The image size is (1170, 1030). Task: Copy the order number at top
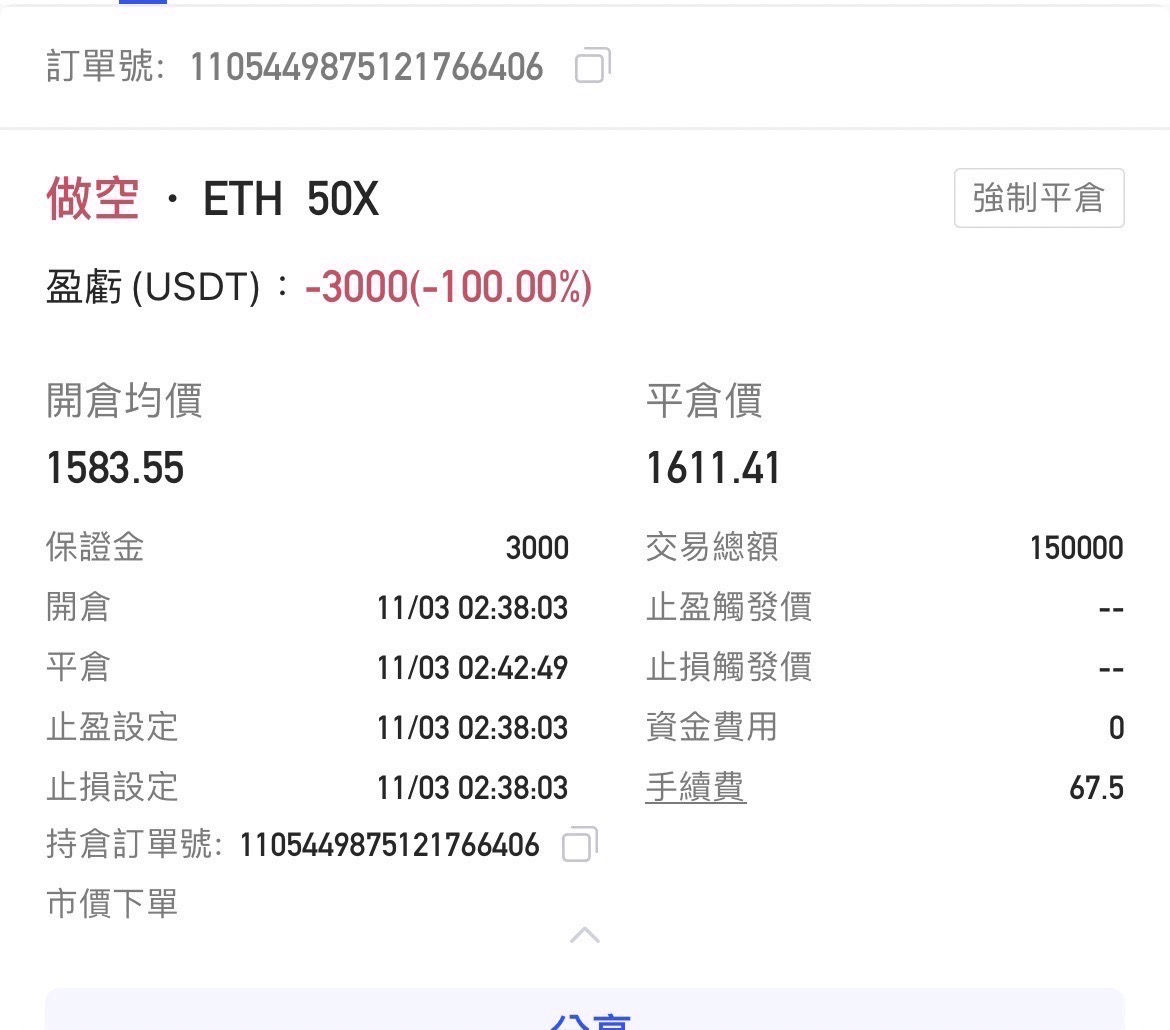point(593,66)
